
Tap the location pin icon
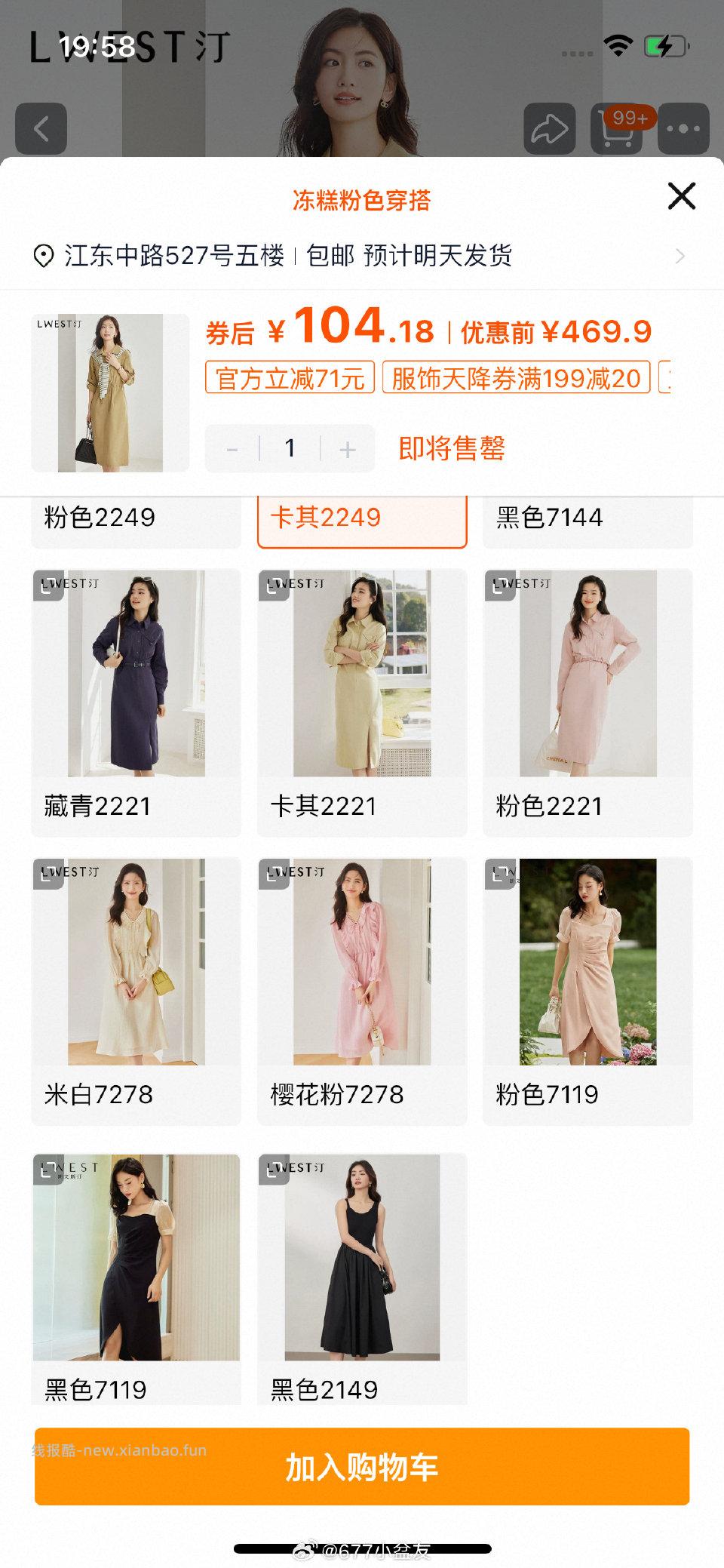pos(41,255)
